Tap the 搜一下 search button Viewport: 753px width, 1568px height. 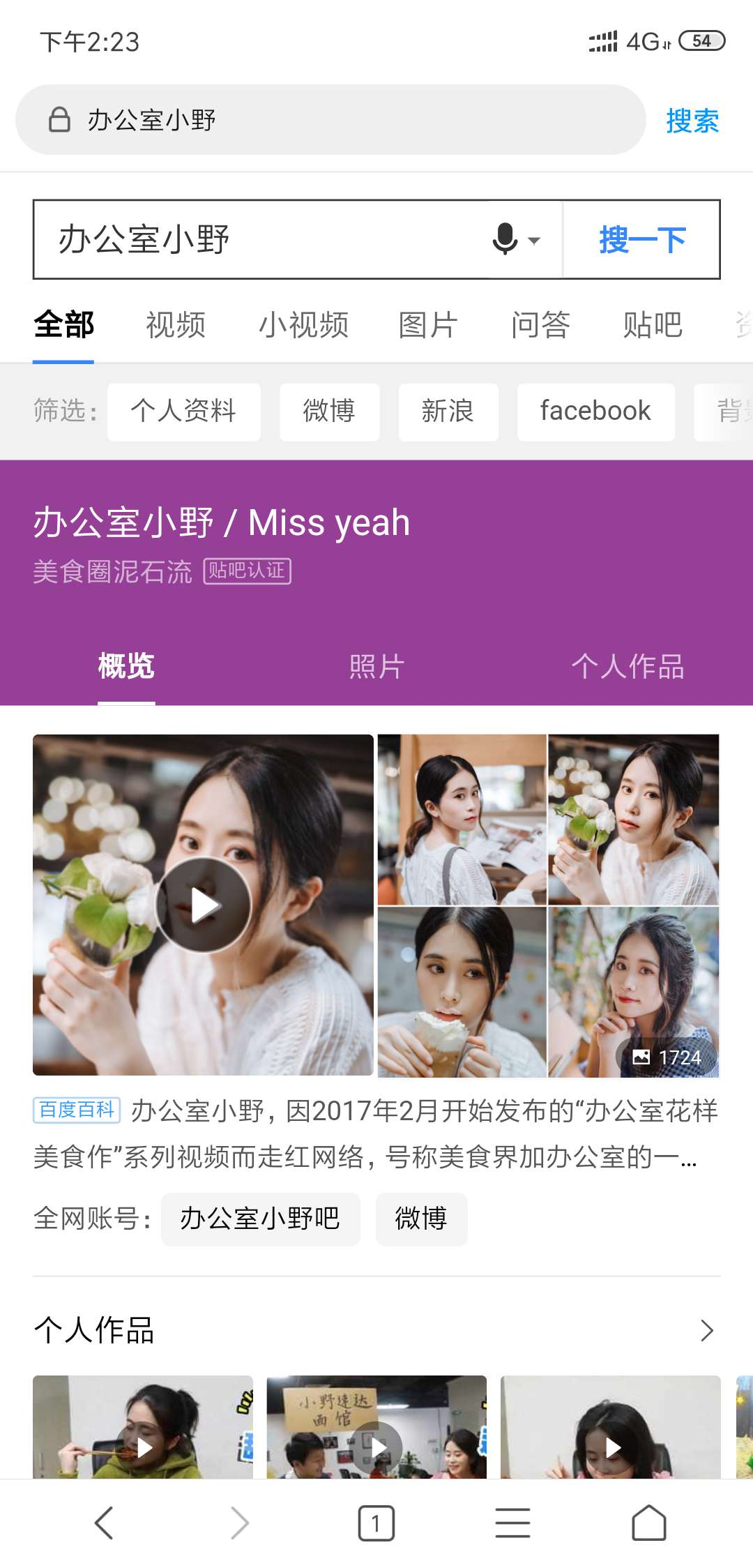coord(641,240)
